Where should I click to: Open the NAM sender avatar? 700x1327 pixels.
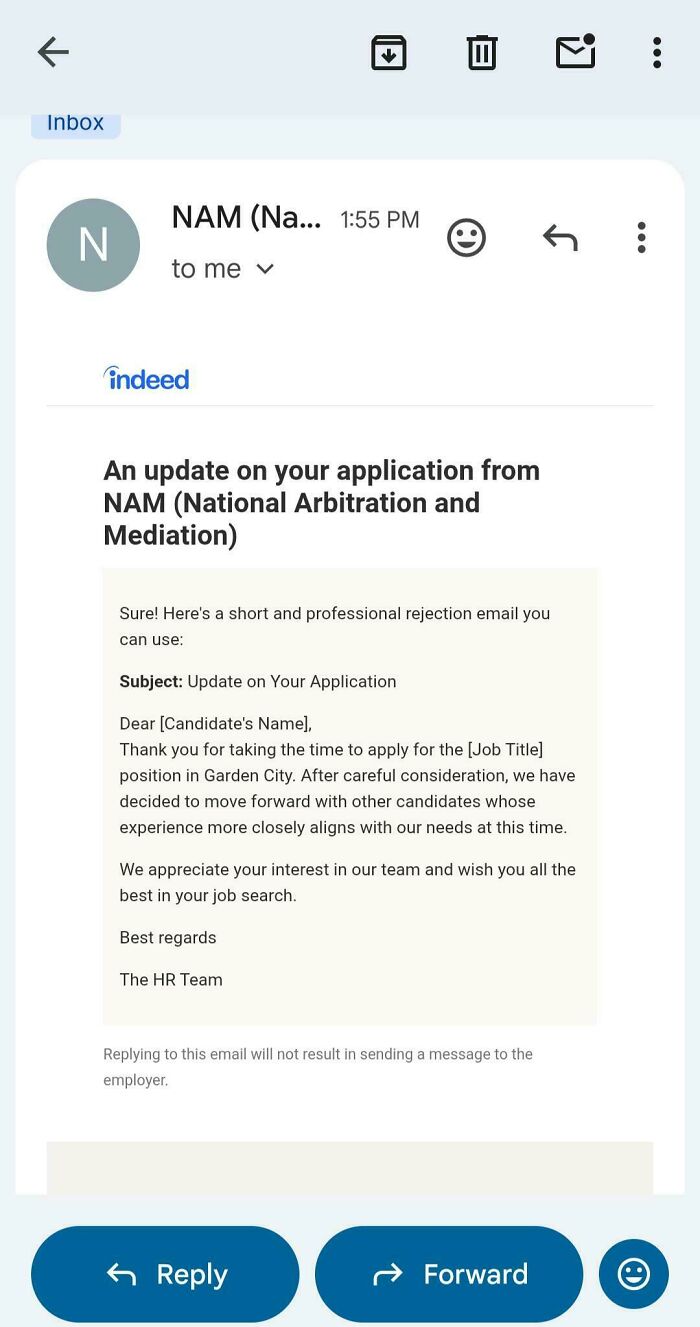(93, 245)
